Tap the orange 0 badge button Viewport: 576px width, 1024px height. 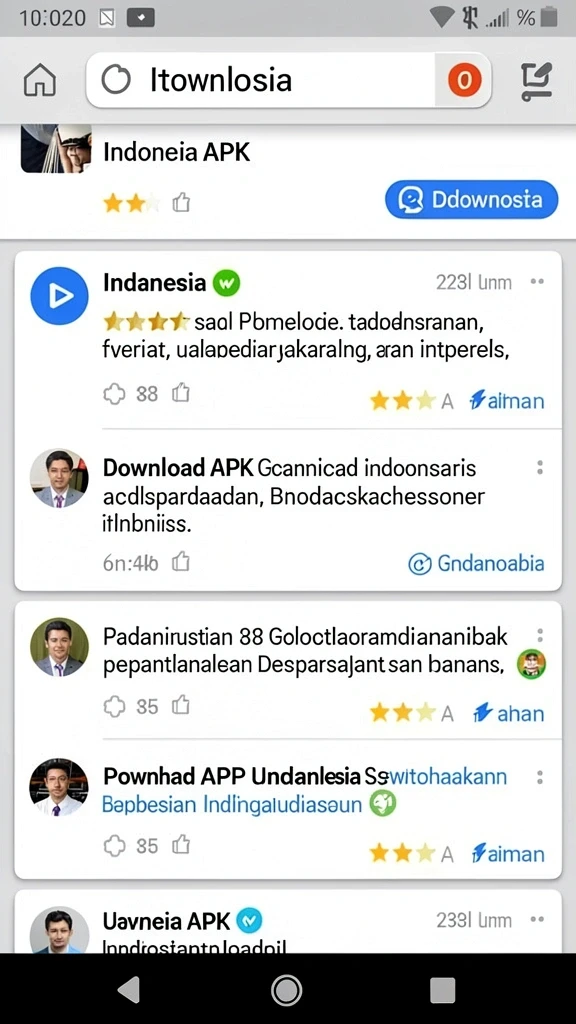coord(464,80)
